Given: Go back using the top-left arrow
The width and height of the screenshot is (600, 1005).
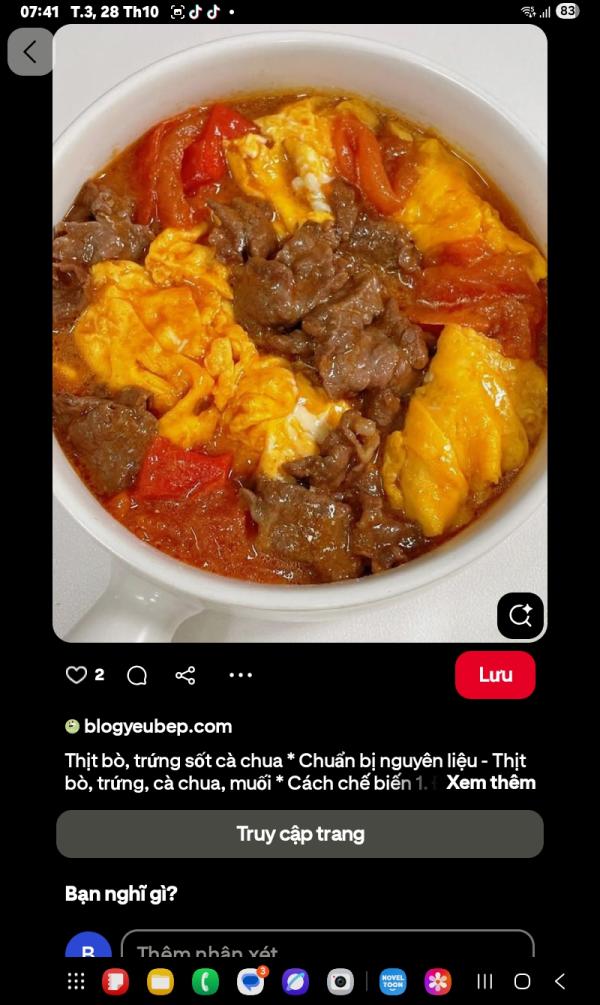Looking at the screenshot, I should click(x=30, y=52).
